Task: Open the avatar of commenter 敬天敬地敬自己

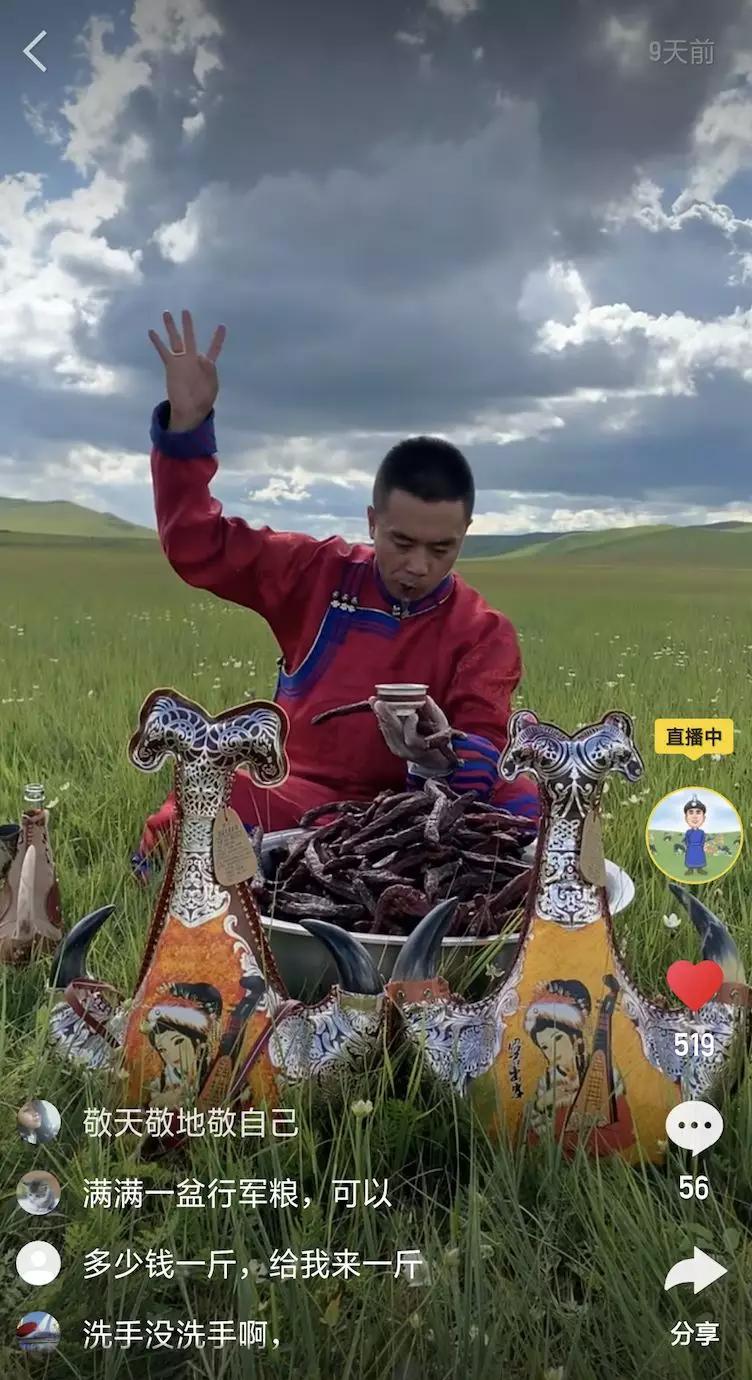Action: click(39, 1122)
